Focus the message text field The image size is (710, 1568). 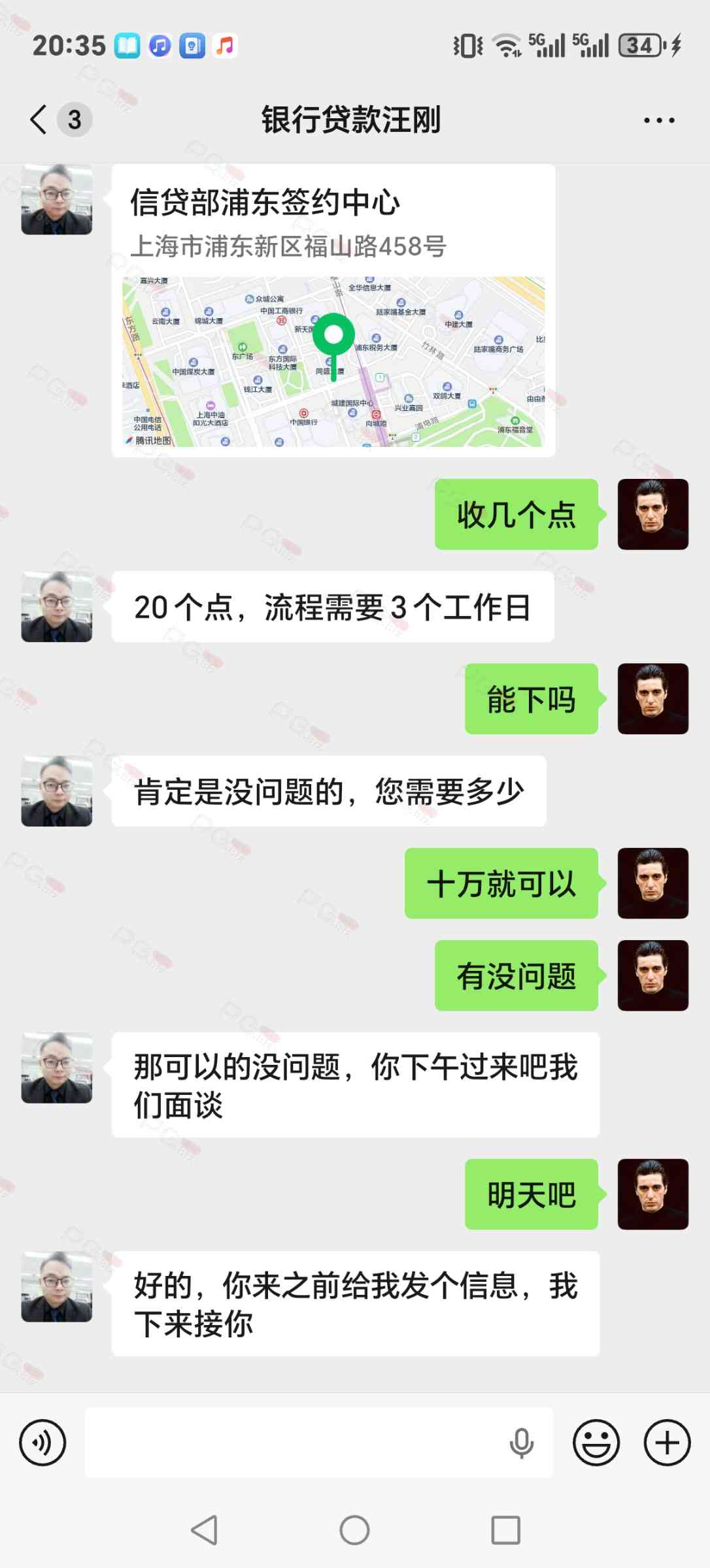tap(294, 1442)
